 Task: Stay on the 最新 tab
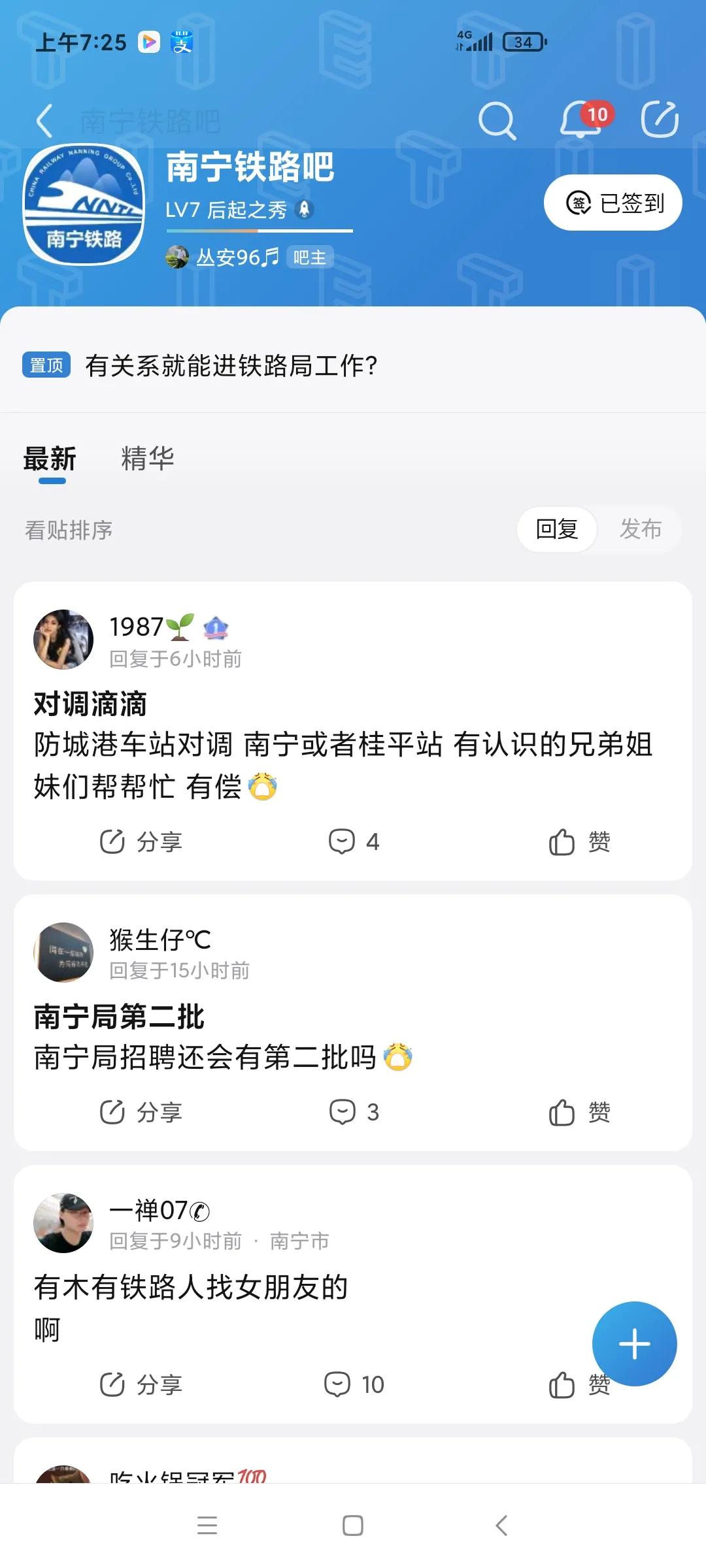coord(49,458)
